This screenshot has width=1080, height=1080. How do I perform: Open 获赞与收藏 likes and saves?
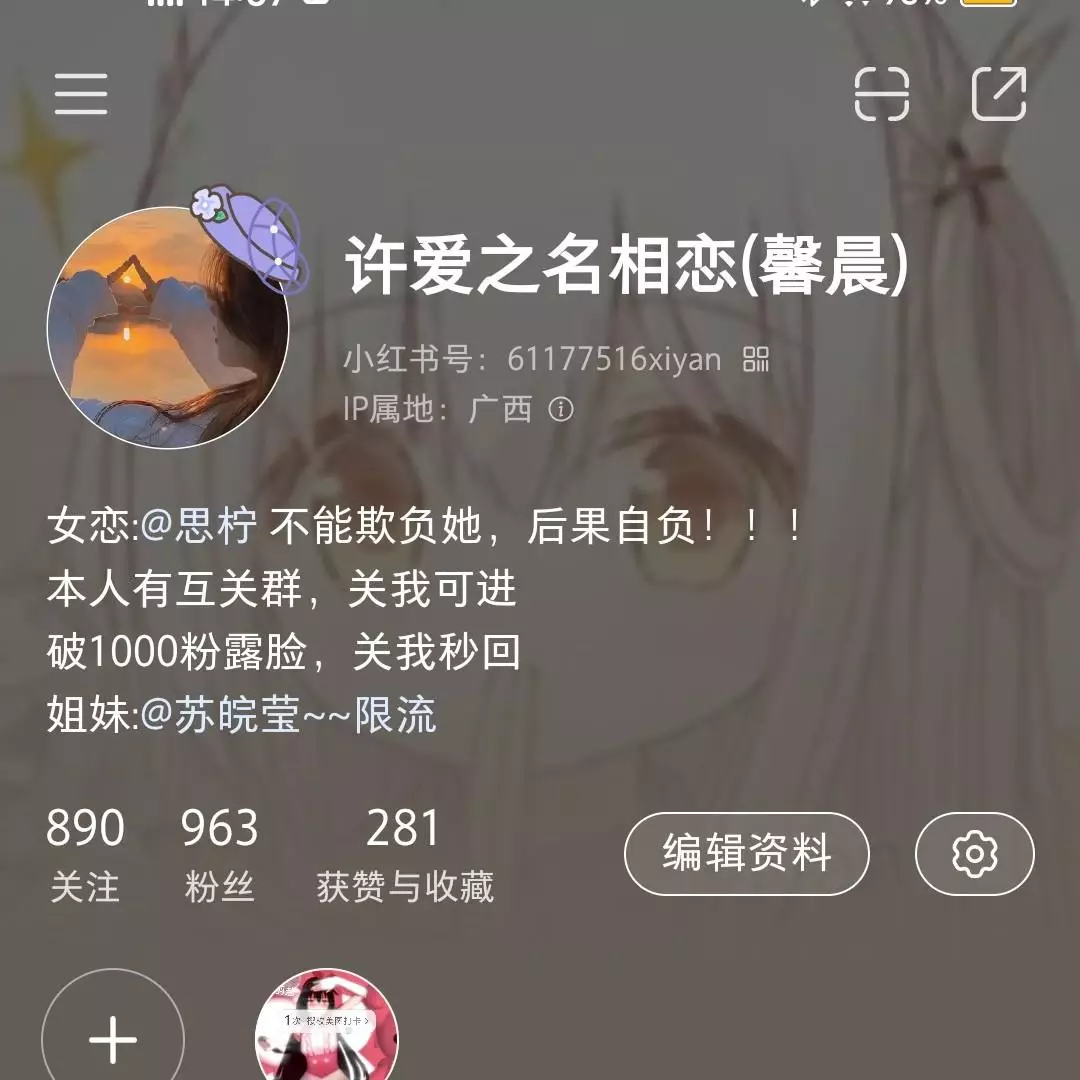(404, 853)
